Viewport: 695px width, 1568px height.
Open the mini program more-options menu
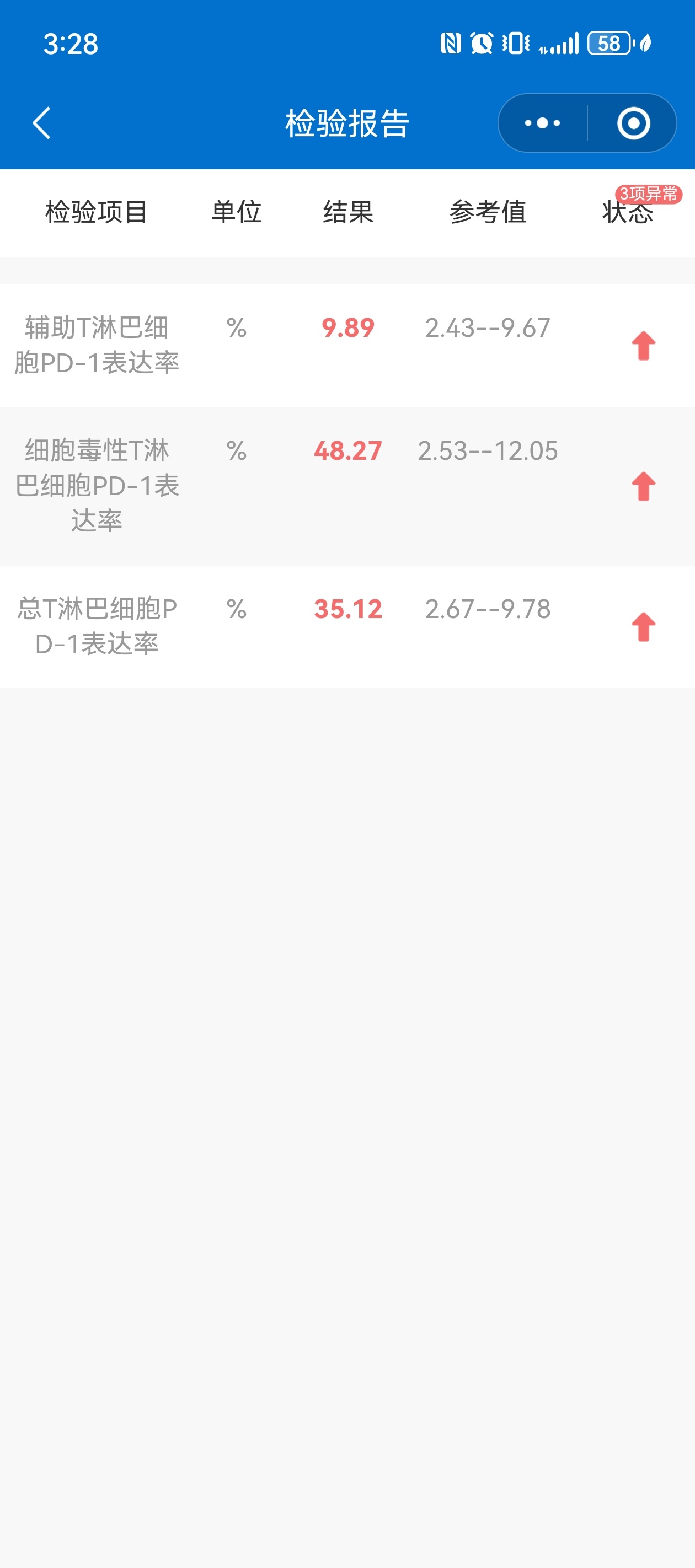[542, 123]
